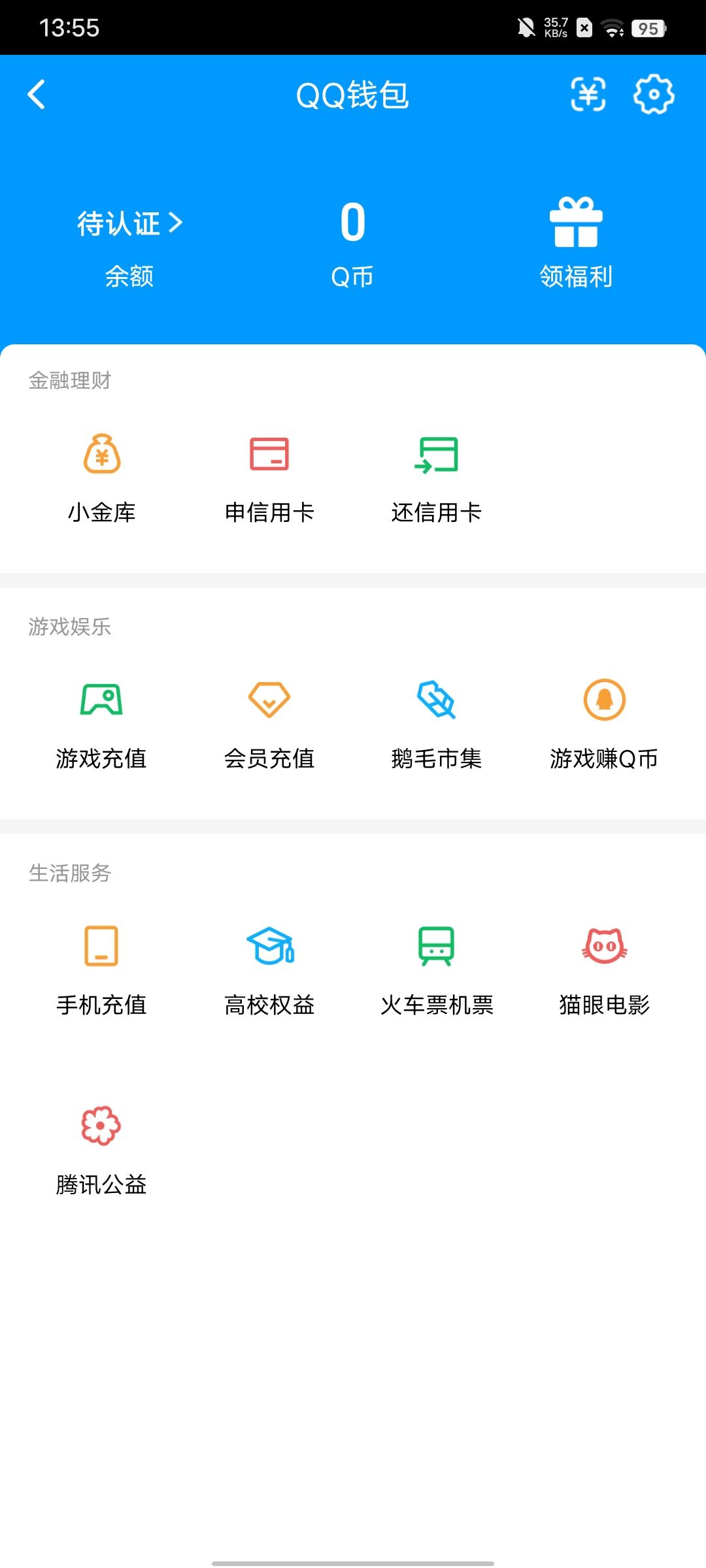Open 游戏充值 game recharge
Viewport: 706px width, 1568px height.
101,722
